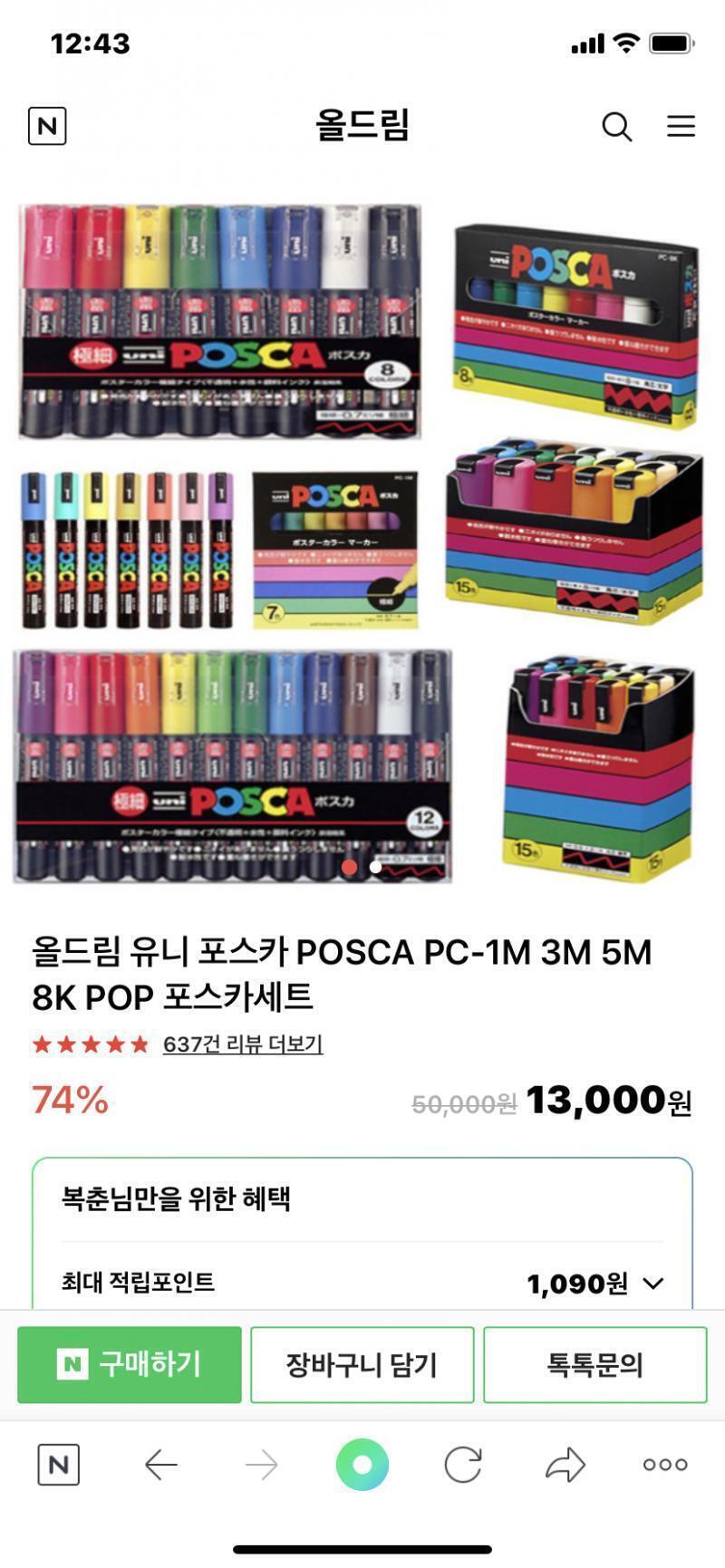Open the three-dot more options
This screenshot has height=1568, width=725.
[x=665, y=1465]
